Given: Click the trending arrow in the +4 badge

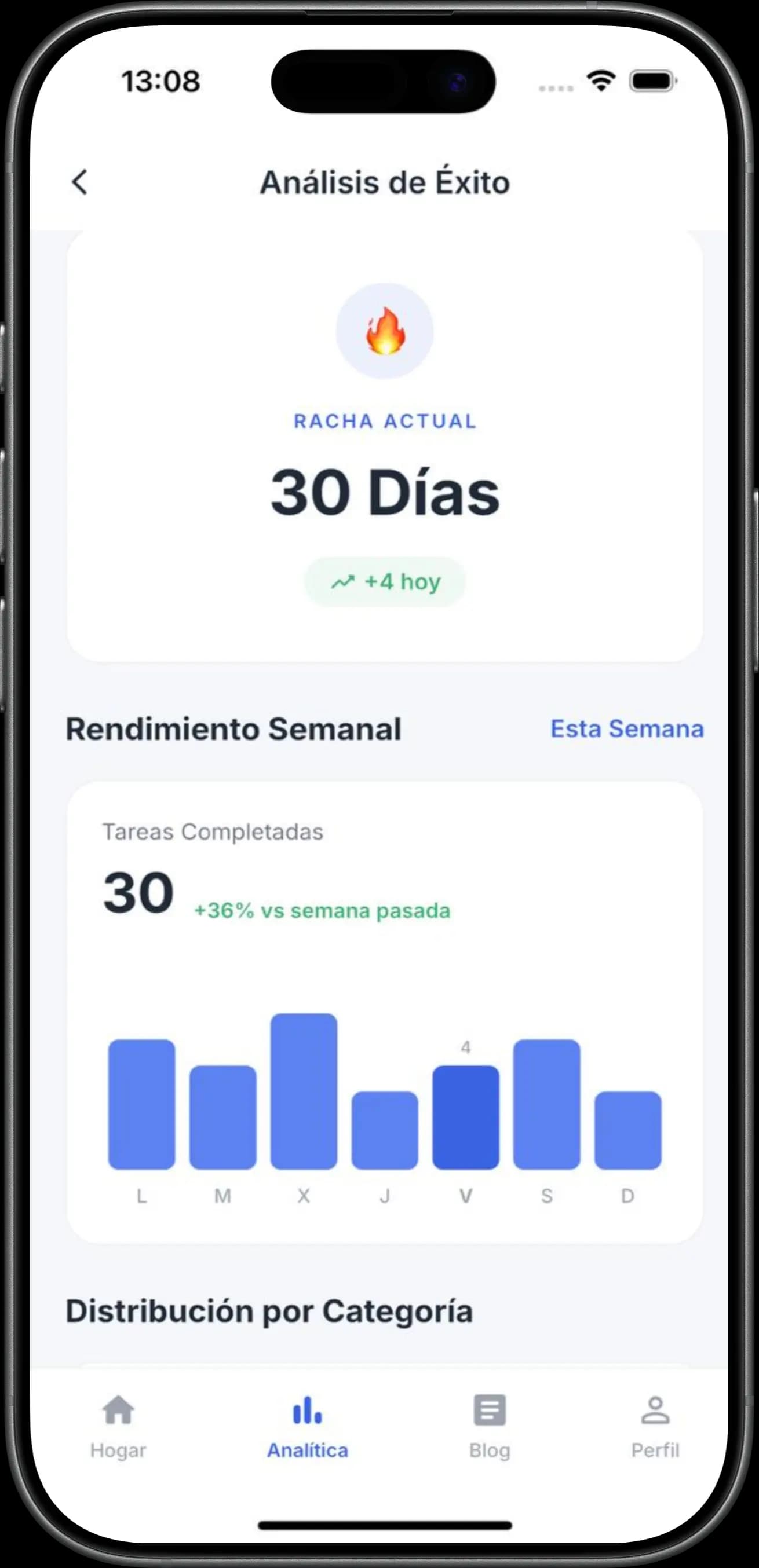Looking at the screenshot, I should 343,581.
